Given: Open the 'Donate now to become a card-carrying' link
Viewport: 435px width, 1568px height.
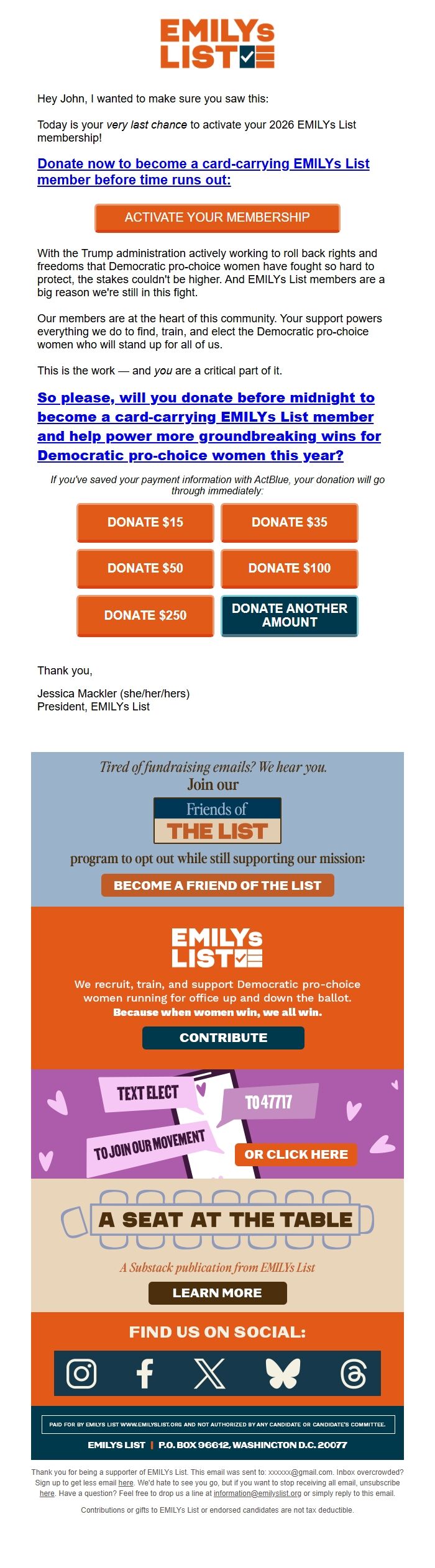Looking at the screenshot, I should [203, 171].
